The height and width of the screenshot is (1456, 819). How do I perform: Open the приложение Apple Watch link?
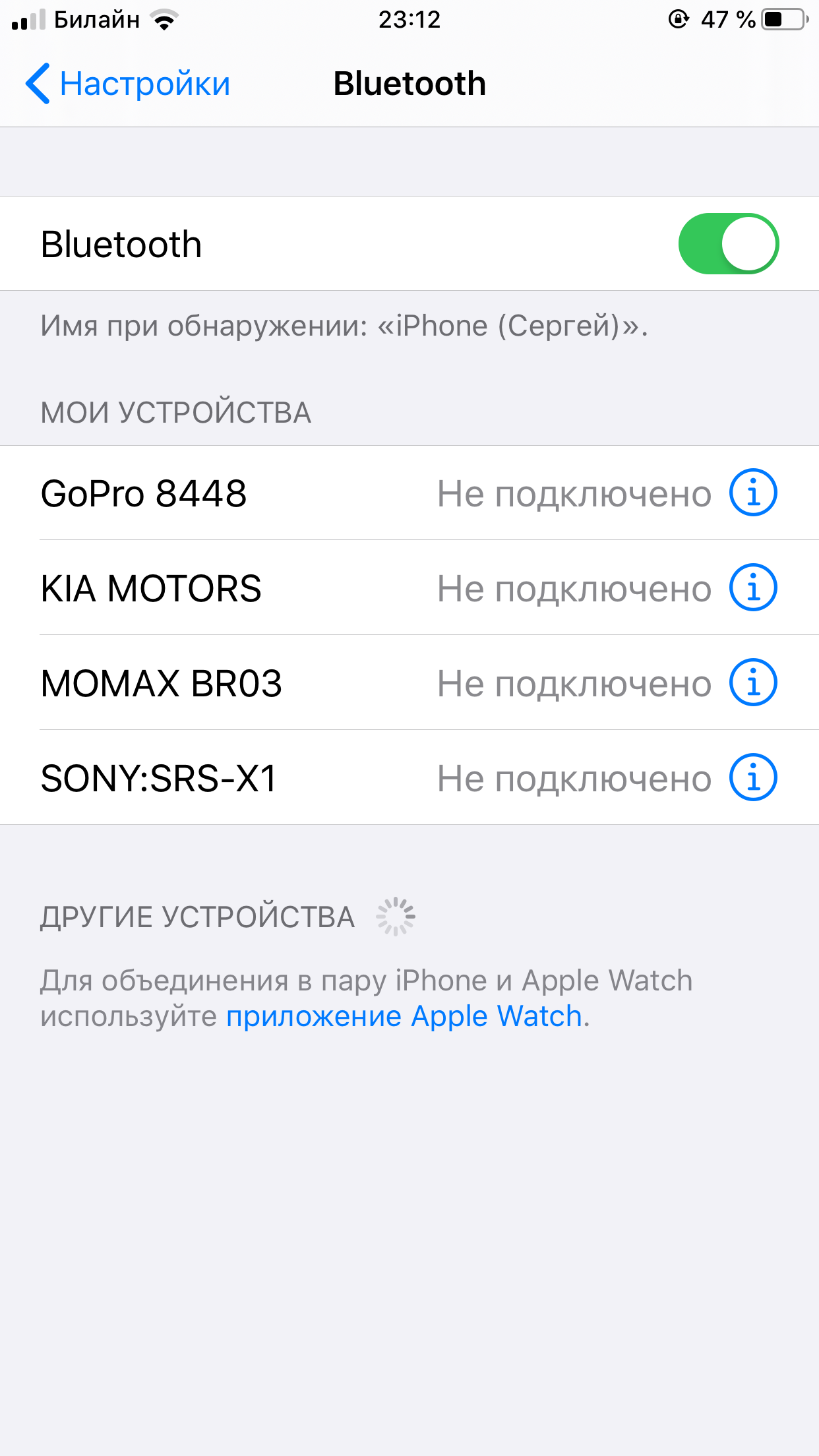(404, 1016)
